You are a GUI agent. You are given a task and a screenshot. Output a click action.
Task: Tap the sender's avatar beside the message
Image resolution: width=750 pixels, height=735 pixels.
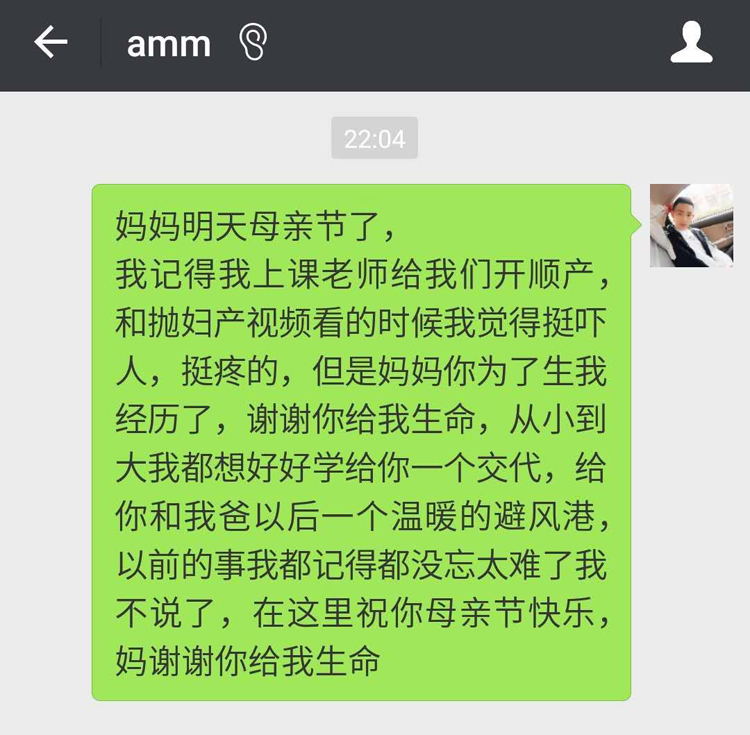(x=691, y=225)
